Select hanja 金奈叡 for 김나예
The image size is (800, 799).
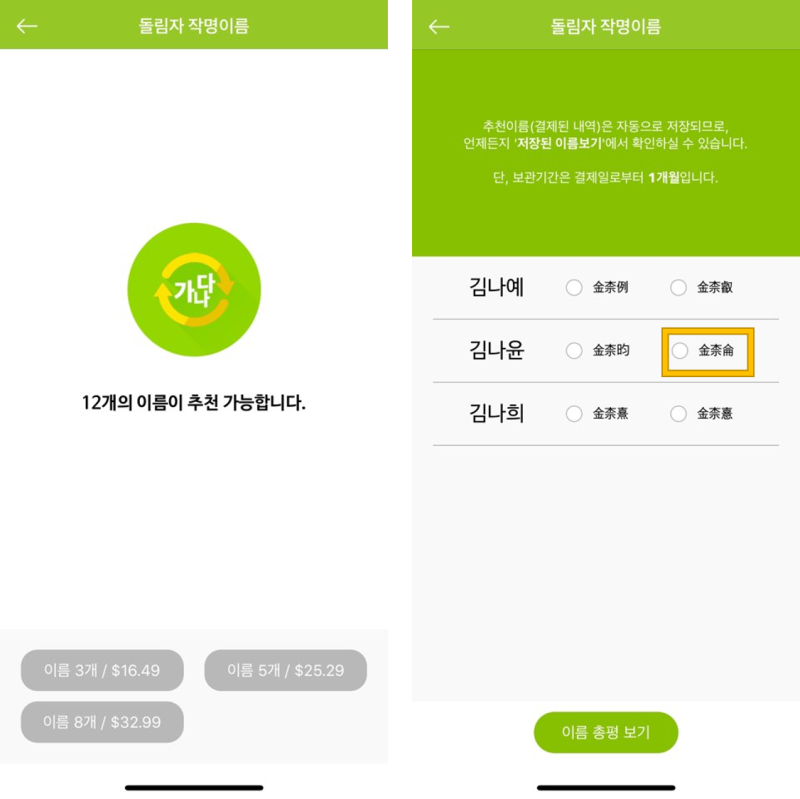coord(678,288)
